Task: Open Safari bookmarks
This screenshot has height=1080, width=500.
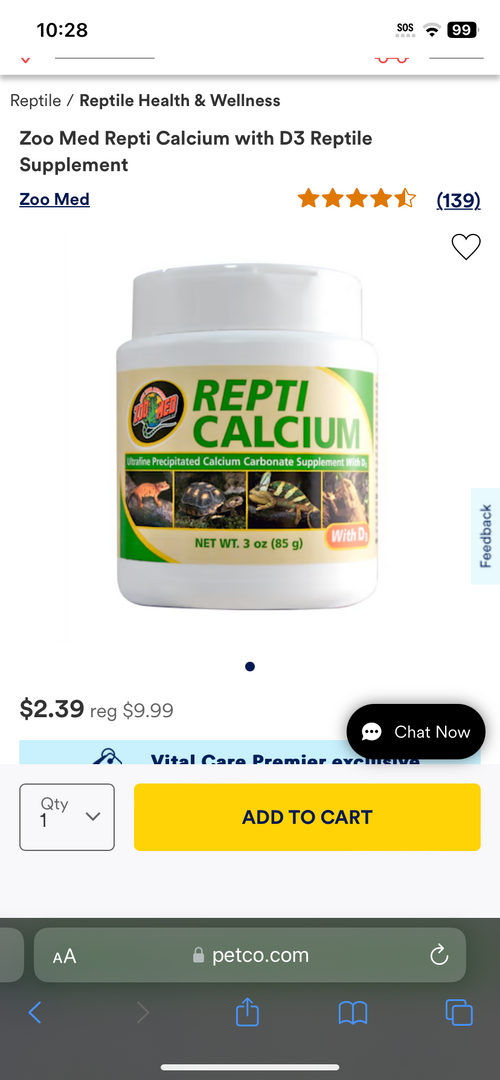Action: [x=353, y=1012]
